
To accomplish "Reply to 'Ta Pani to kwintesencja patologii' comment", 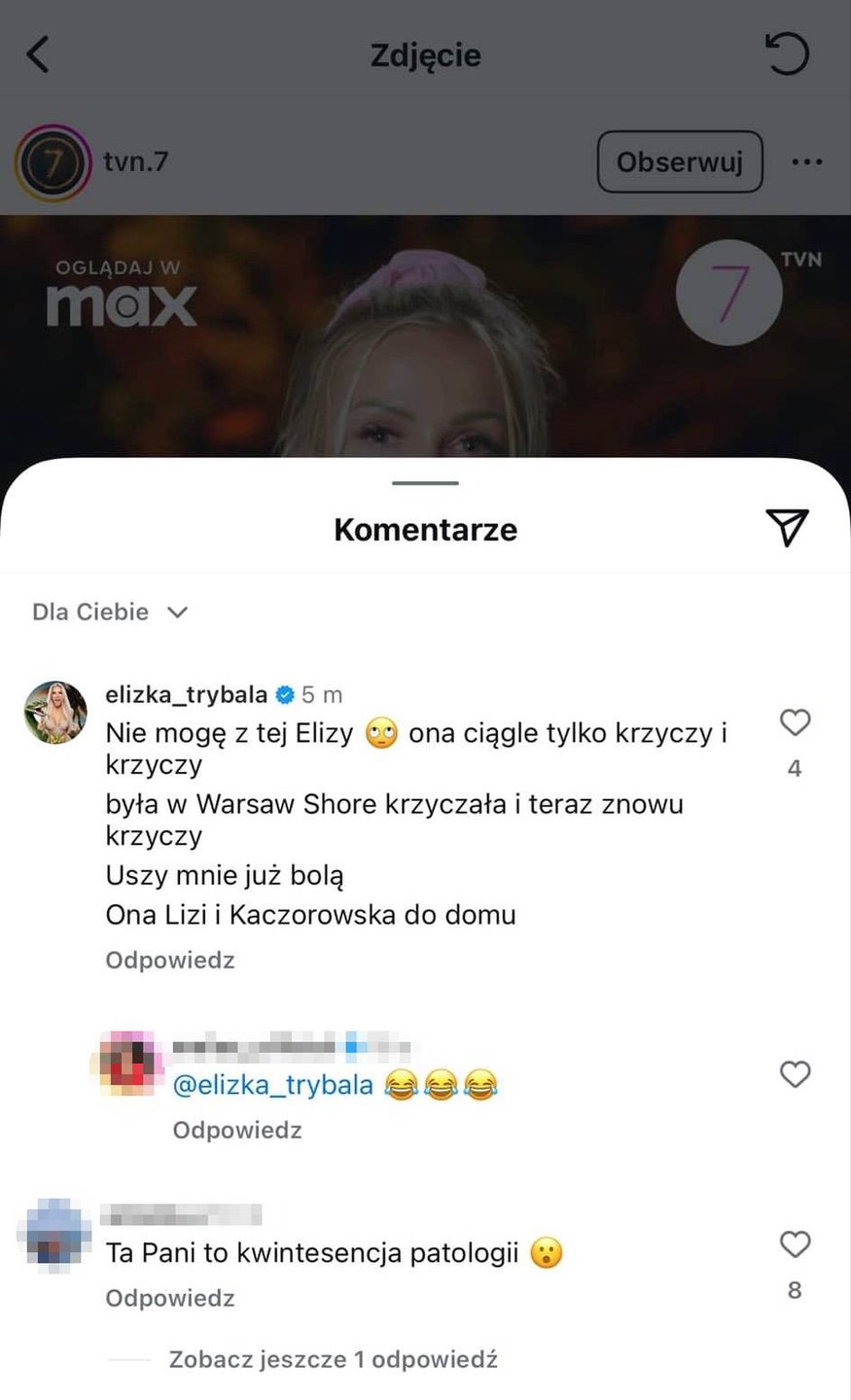I will tap(170, 1298).
